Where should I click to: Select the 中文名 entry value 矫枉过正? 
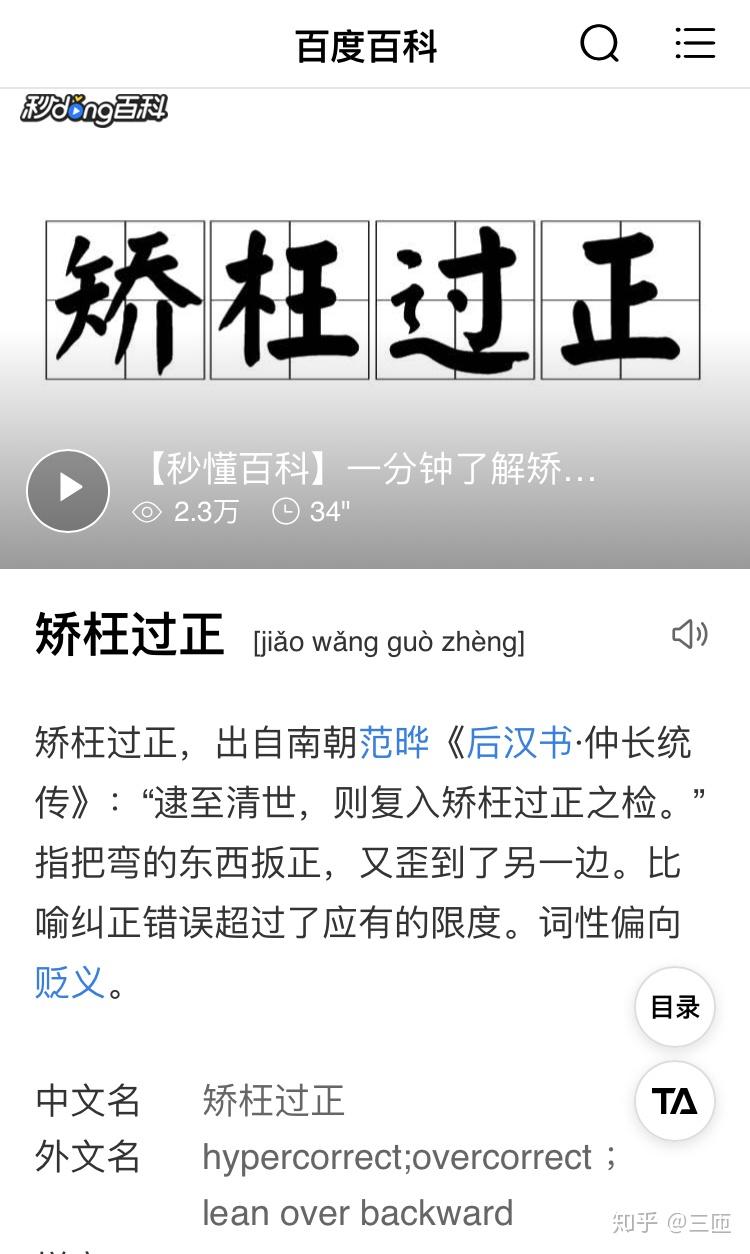272,1101
